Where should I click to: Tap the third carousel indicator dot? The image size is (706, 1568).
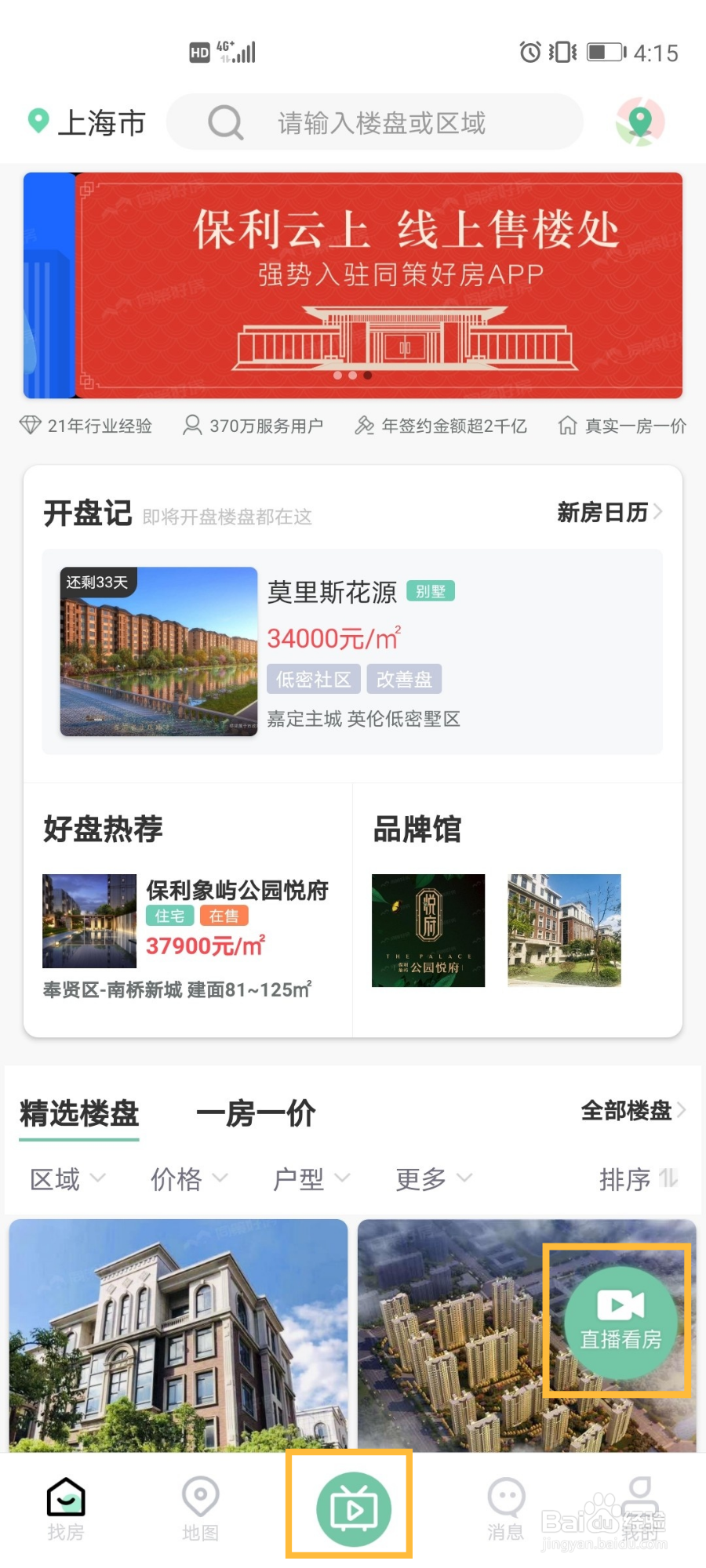[369, 376]
